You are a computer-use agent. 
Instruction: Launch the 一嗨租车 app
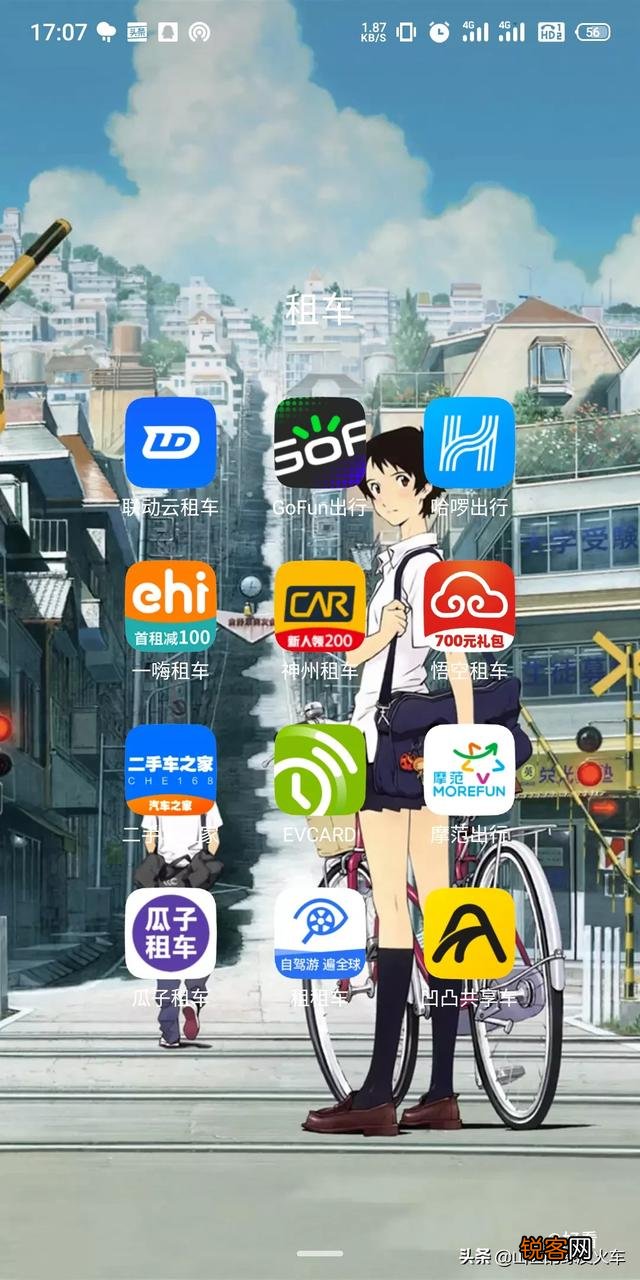point(170,606)
